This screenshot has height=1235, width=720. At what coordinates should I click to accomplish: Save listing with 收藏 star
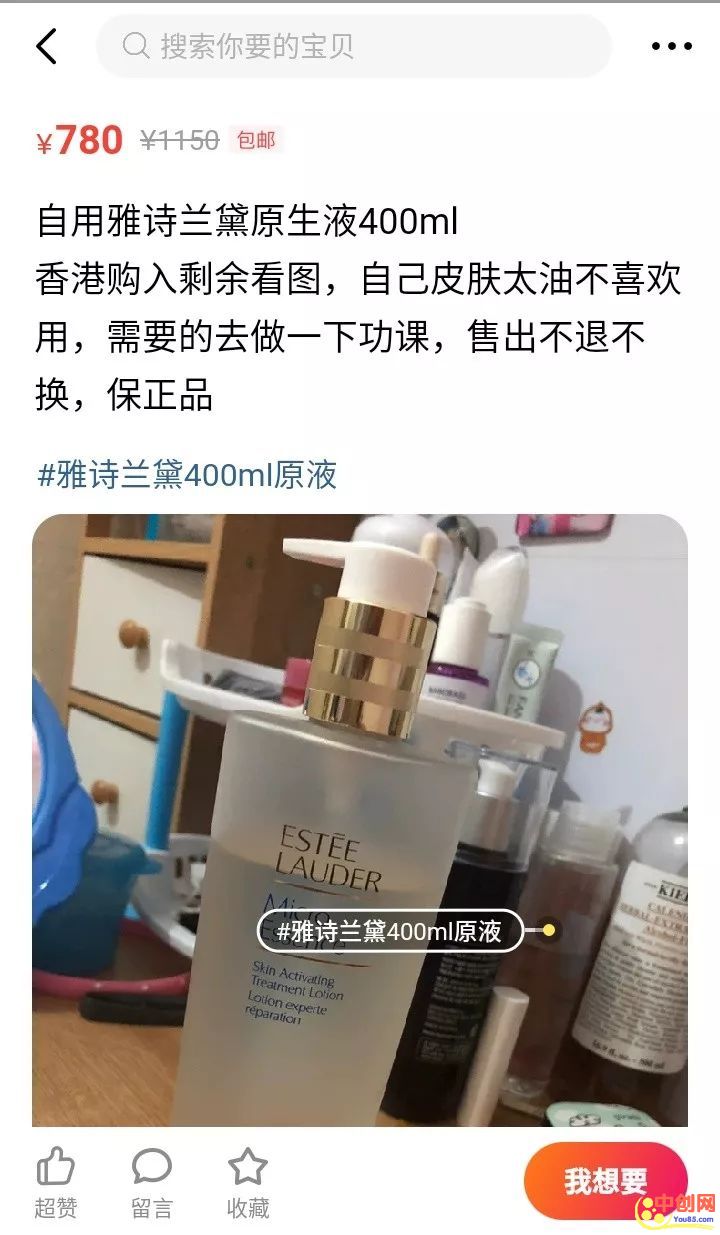pyautogui.click(x=248, y=1182)
